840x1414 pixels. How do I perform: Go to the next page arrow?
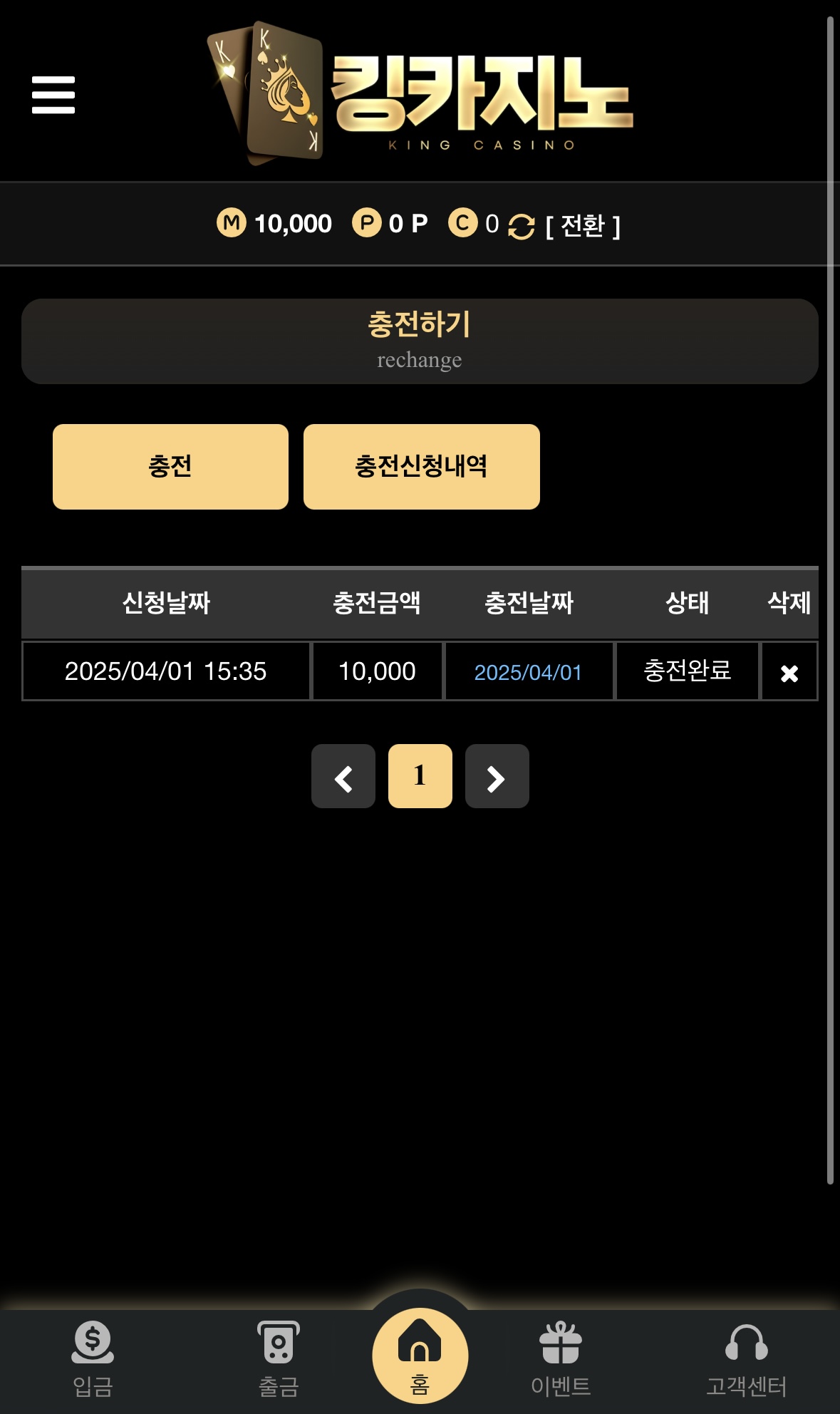pyautogui.click(x=497, y=776)
